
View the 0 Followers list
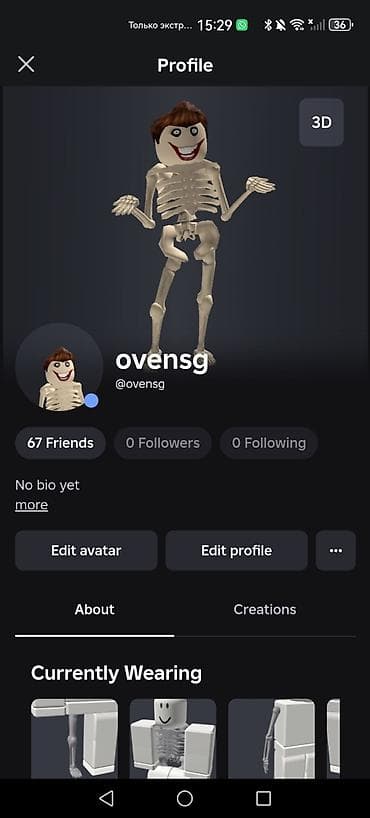pyautogui.click(x=163, y=443)
